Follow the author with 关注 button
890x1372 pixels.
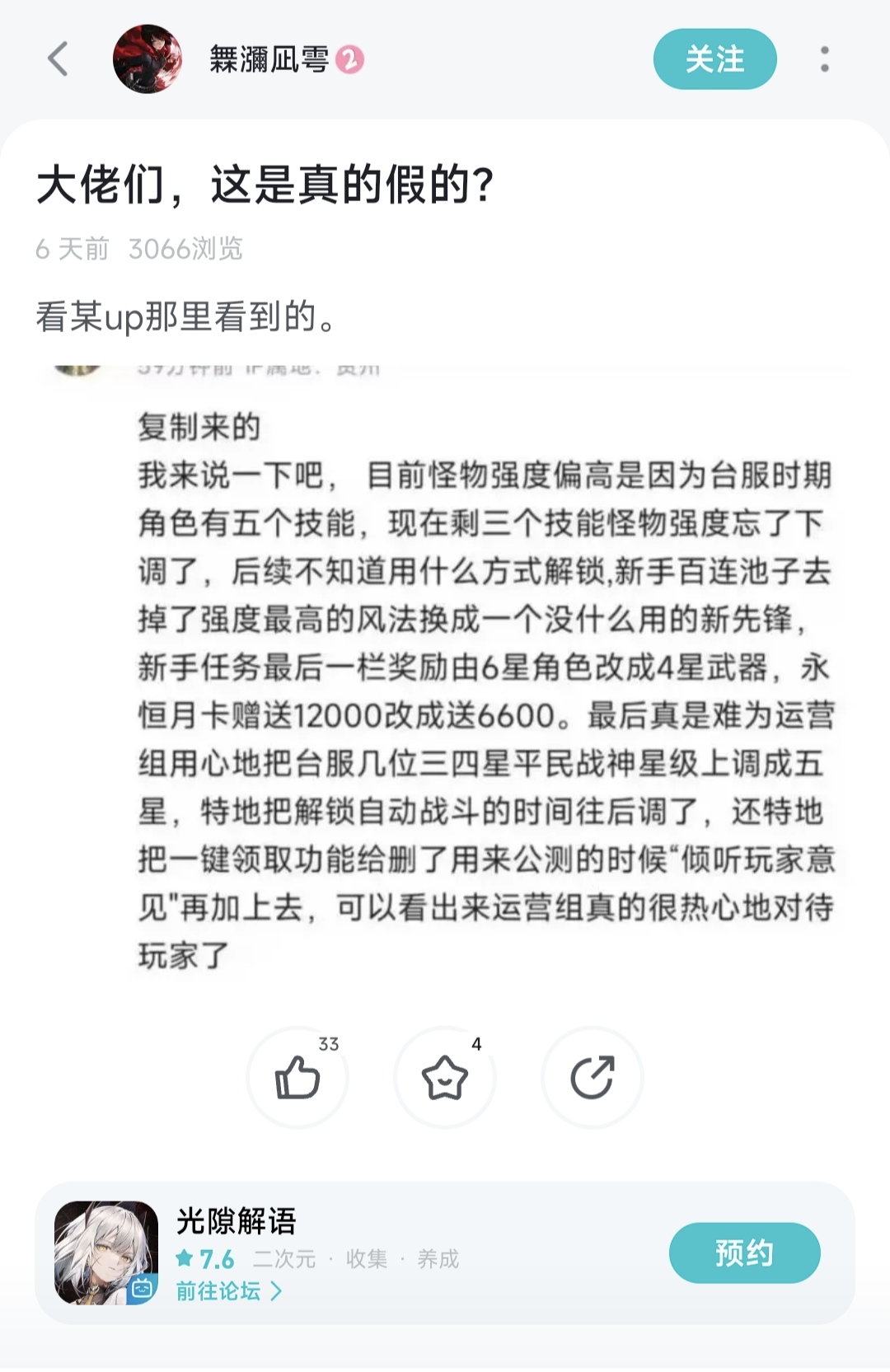(714, 59)
